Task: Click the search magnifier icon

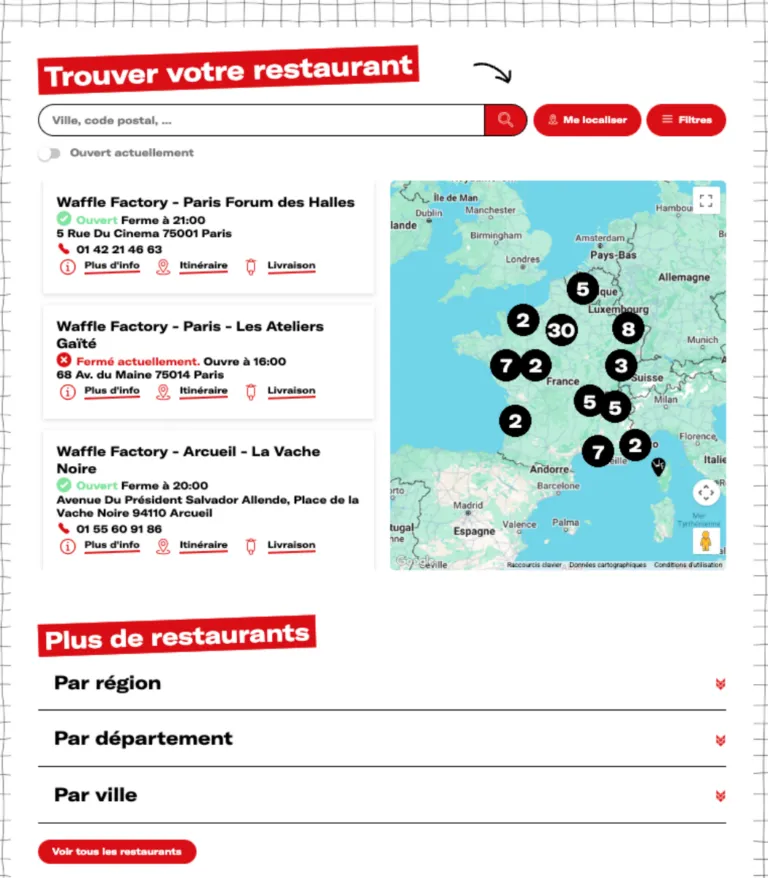Action: point(505,119)
